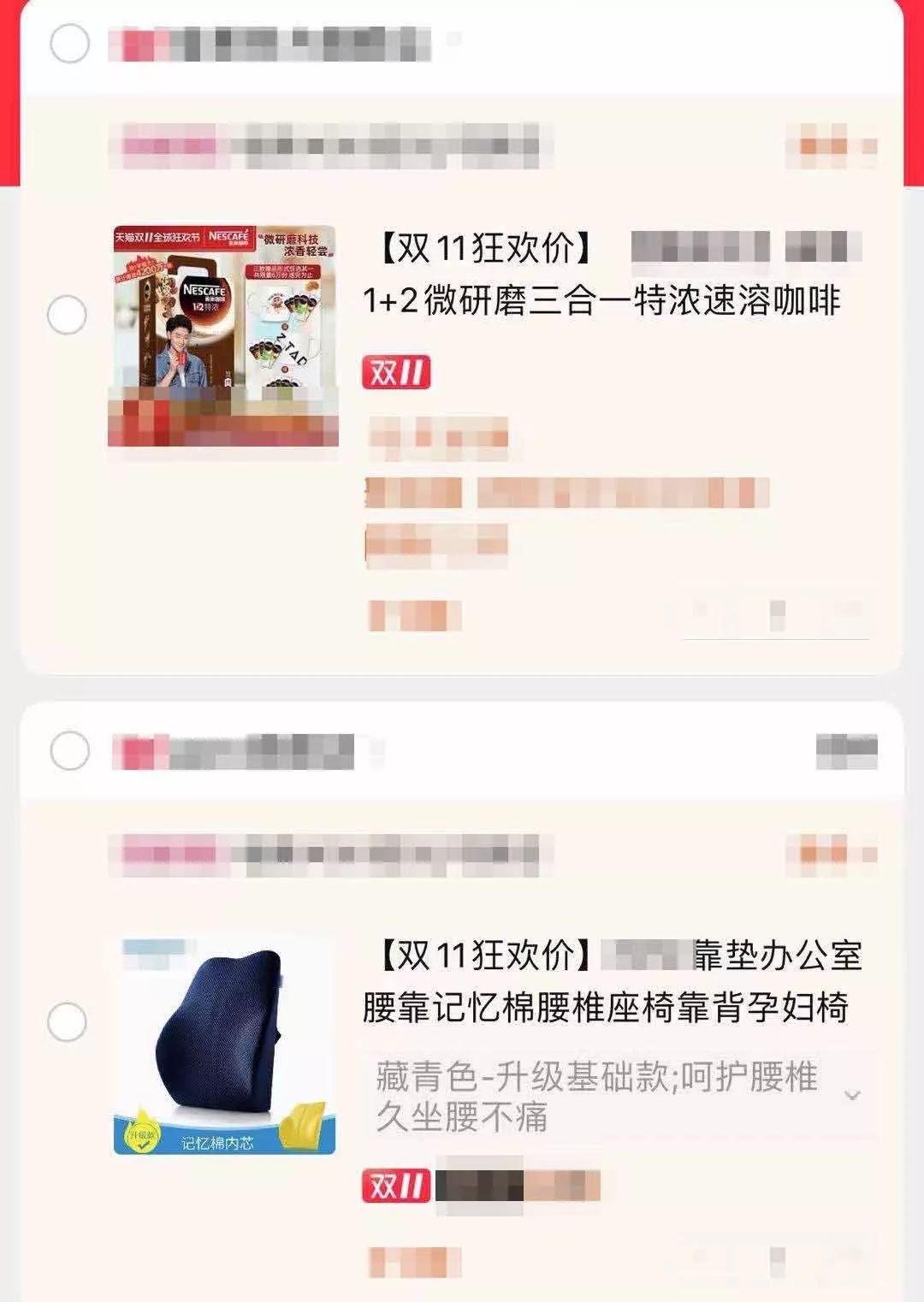Select all items from the first shop
Image resolution: width=924 pixels, height=1302 pixels.
(x=69, y=44)
